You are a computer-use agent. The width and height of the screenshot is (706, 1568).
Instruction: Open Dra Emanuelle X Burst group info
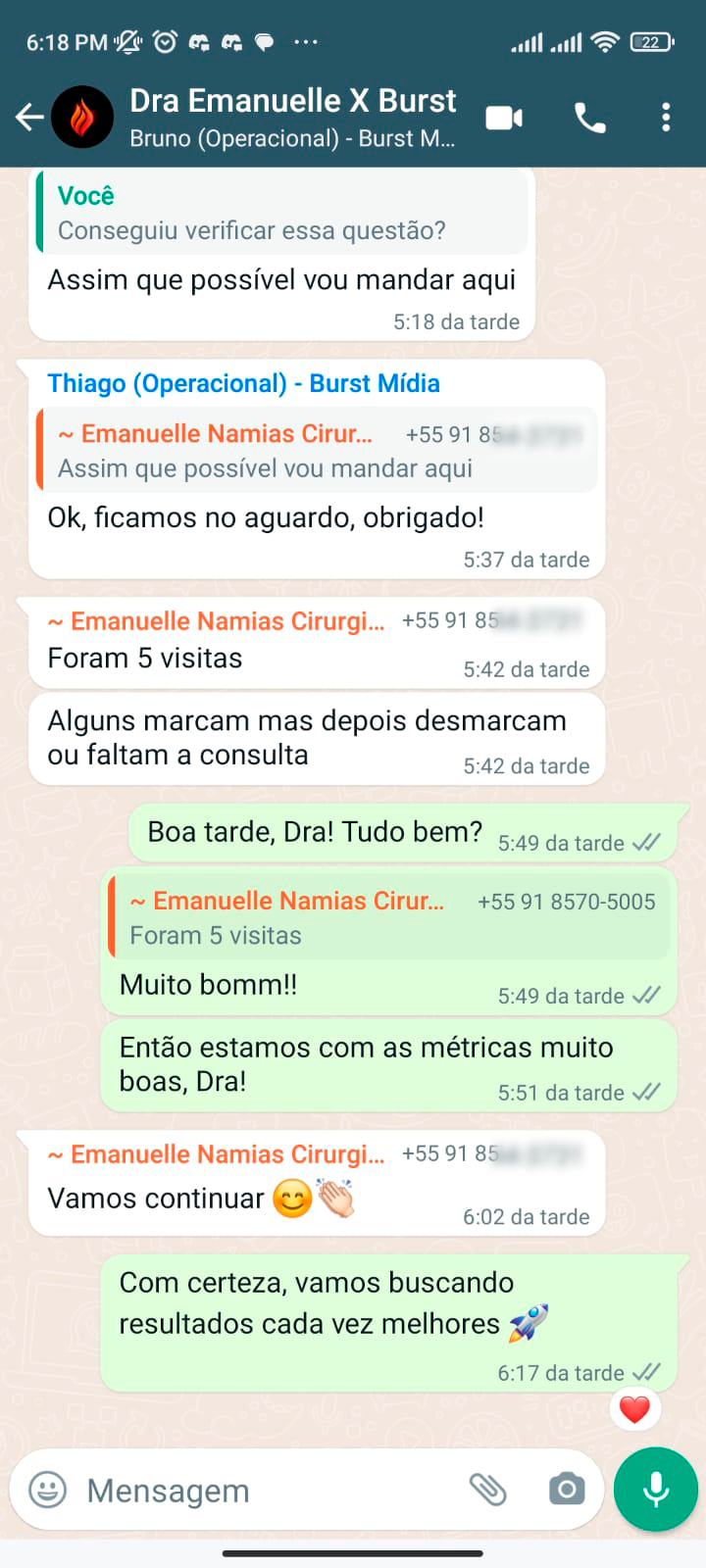tap(292, 117)
